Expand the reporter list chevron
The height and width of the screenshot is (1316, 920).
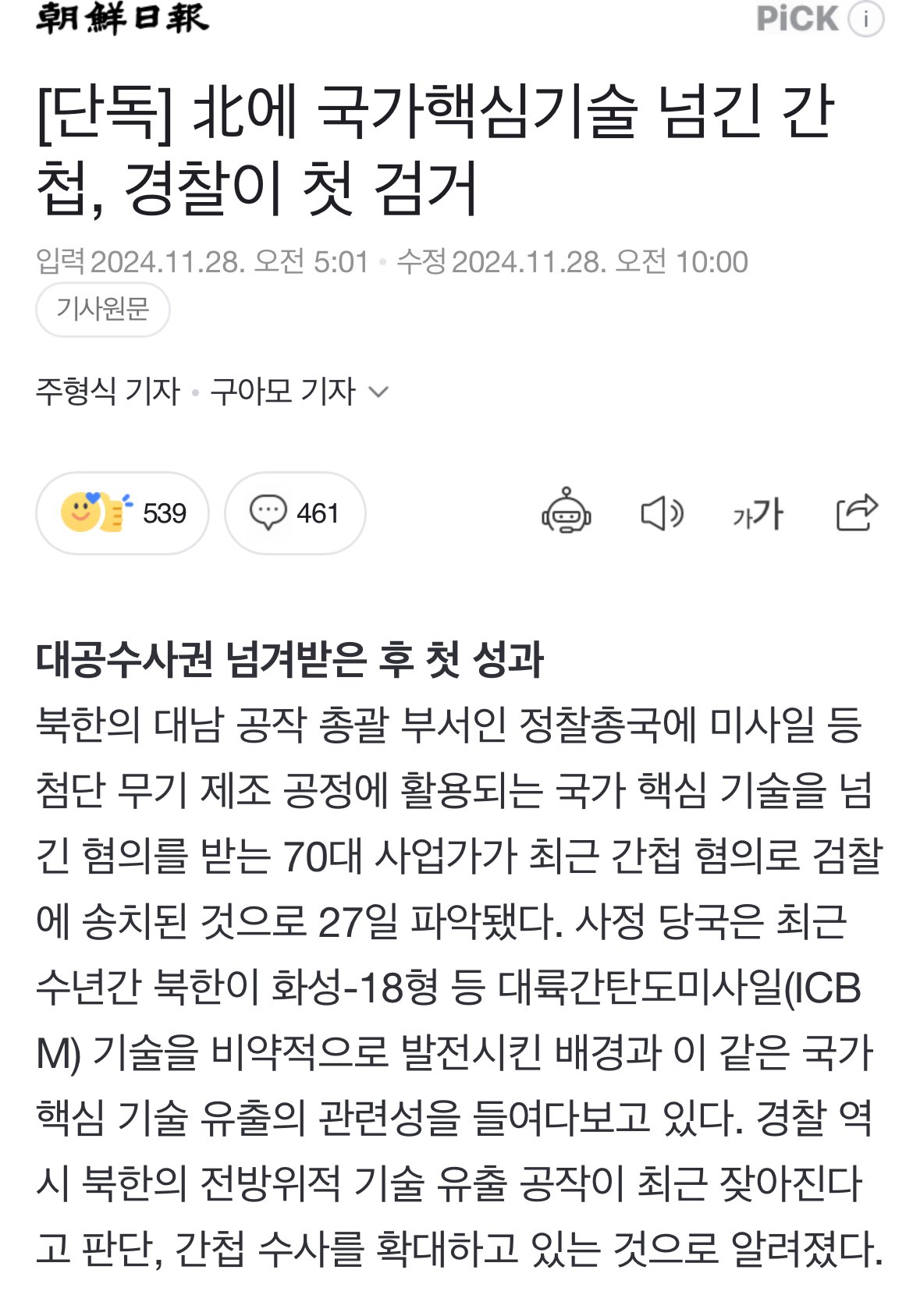pos(378,392)
